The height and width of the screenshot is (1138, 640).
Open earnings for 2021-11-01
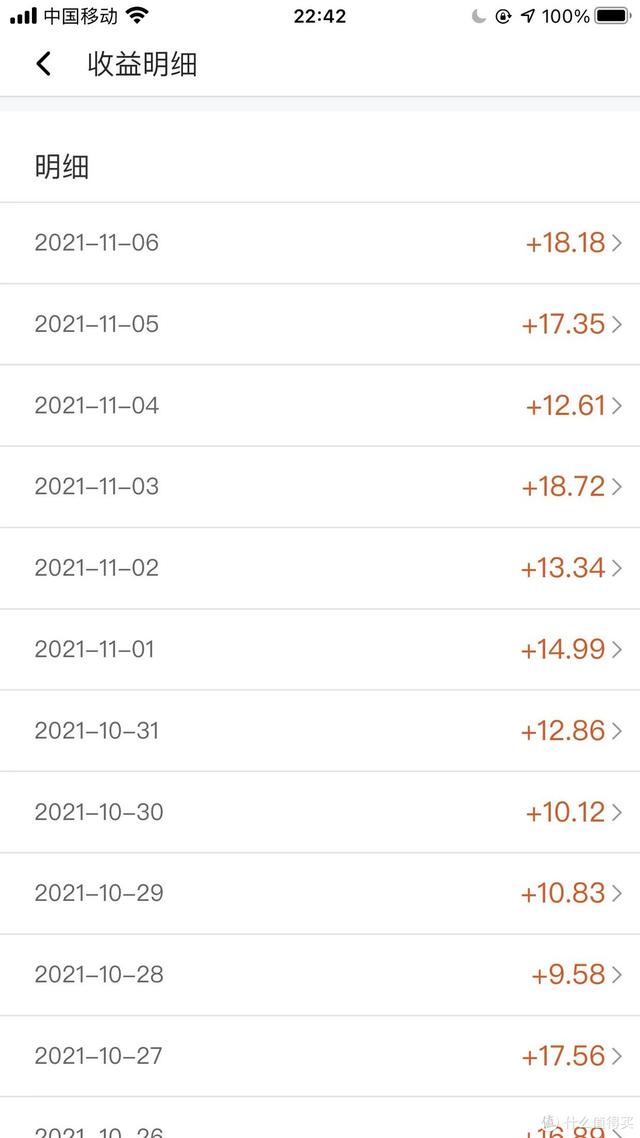pos(320,649)
